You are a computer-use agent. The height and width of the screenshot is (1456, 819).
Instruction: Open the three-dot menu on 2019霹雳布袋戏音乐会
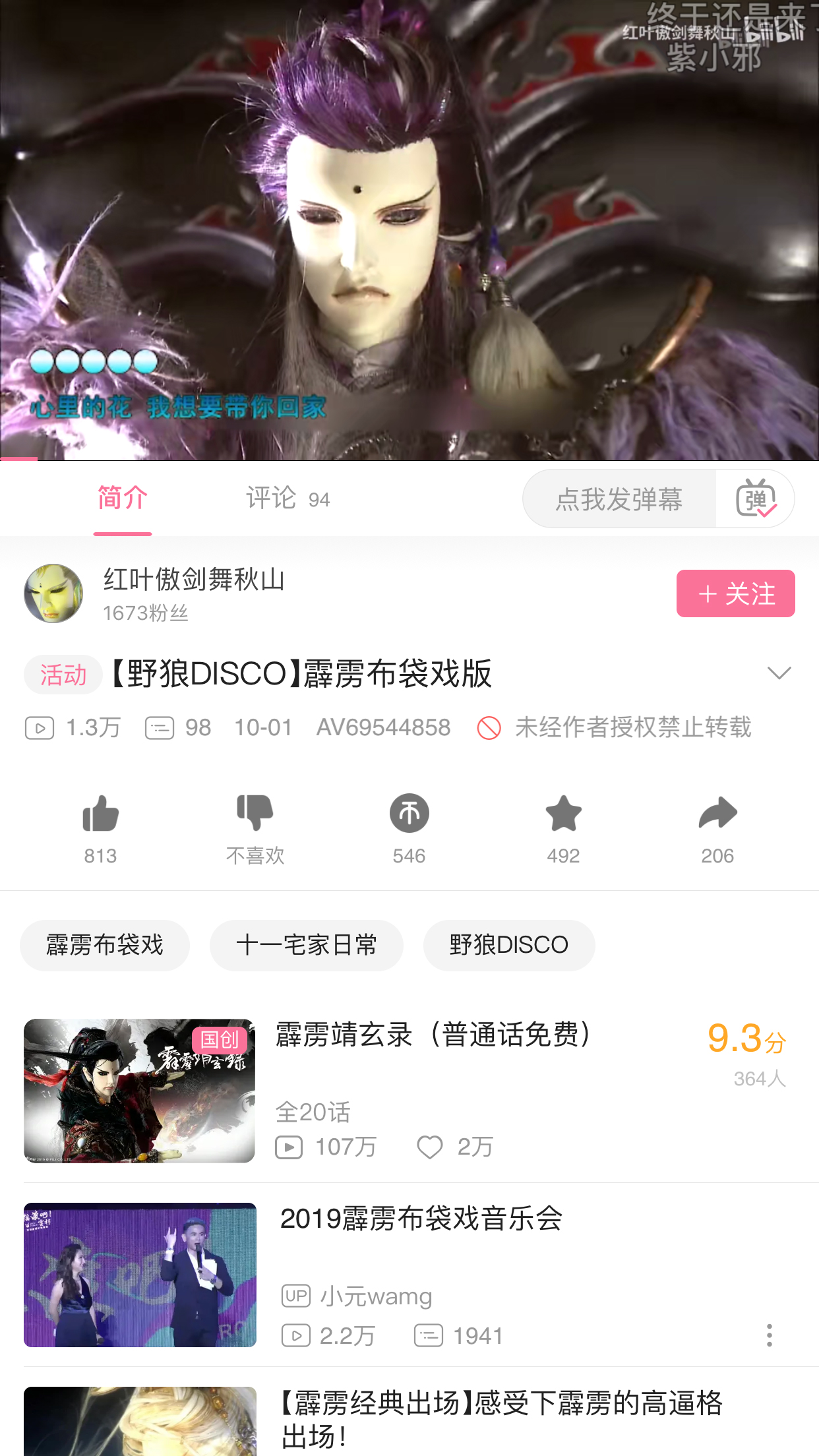coord(769,1335)
